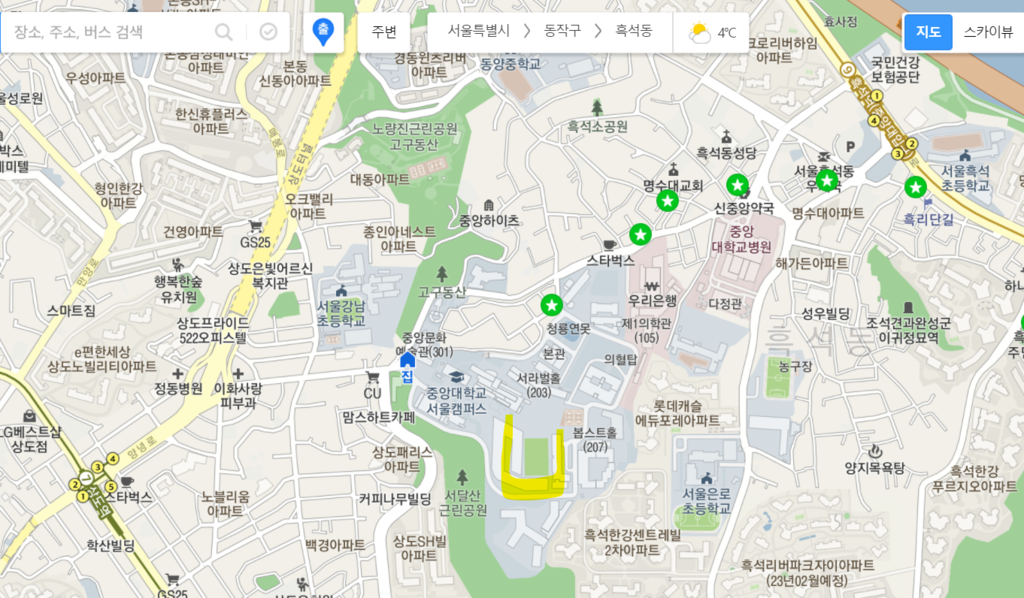Select 동작구 in the location breadcrumb
Viewport: 1024px width, 598px height.
coord(561,32)
